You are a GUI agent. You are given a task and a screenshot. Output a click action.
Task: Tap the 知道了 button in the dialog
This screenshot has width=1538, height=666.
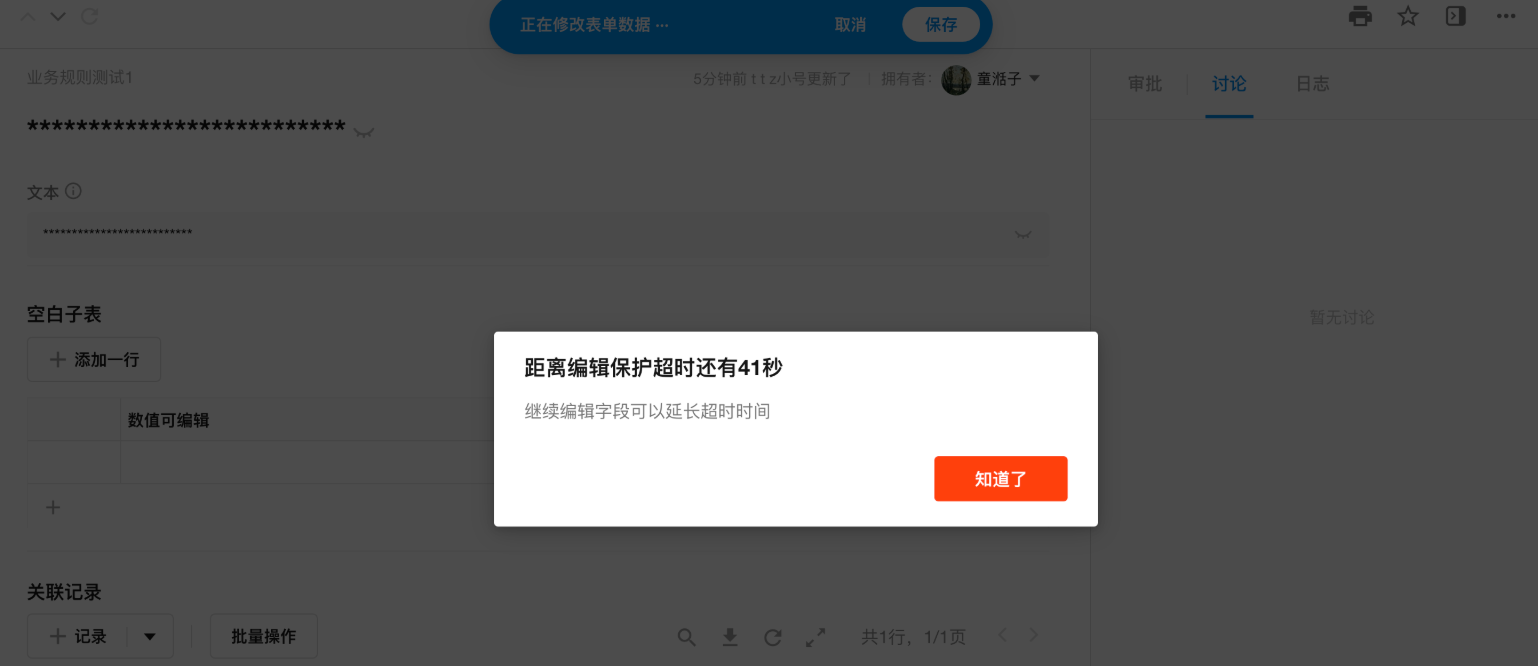tap(1000, 479)
